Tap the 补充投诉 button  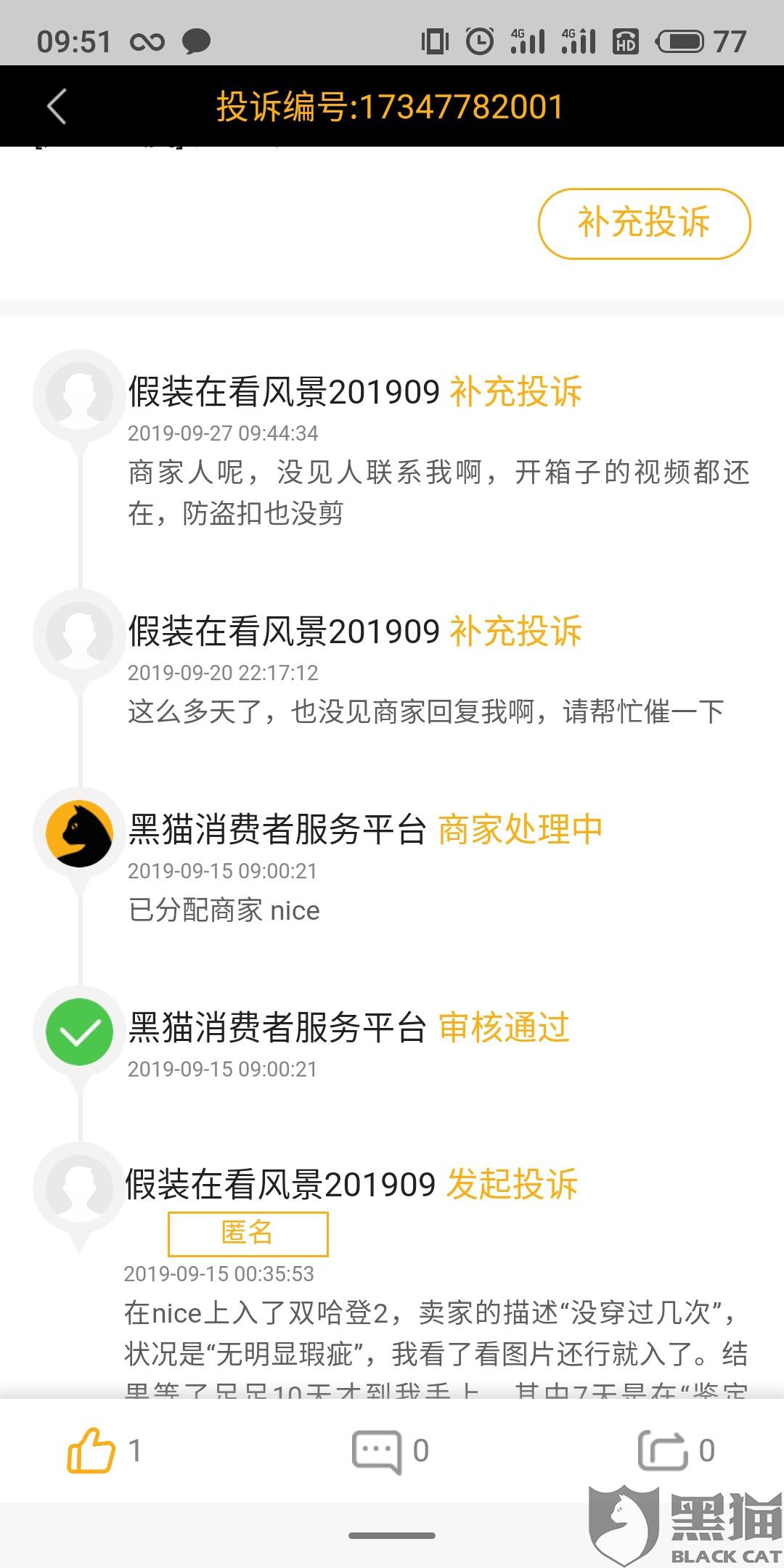(644, 223)
